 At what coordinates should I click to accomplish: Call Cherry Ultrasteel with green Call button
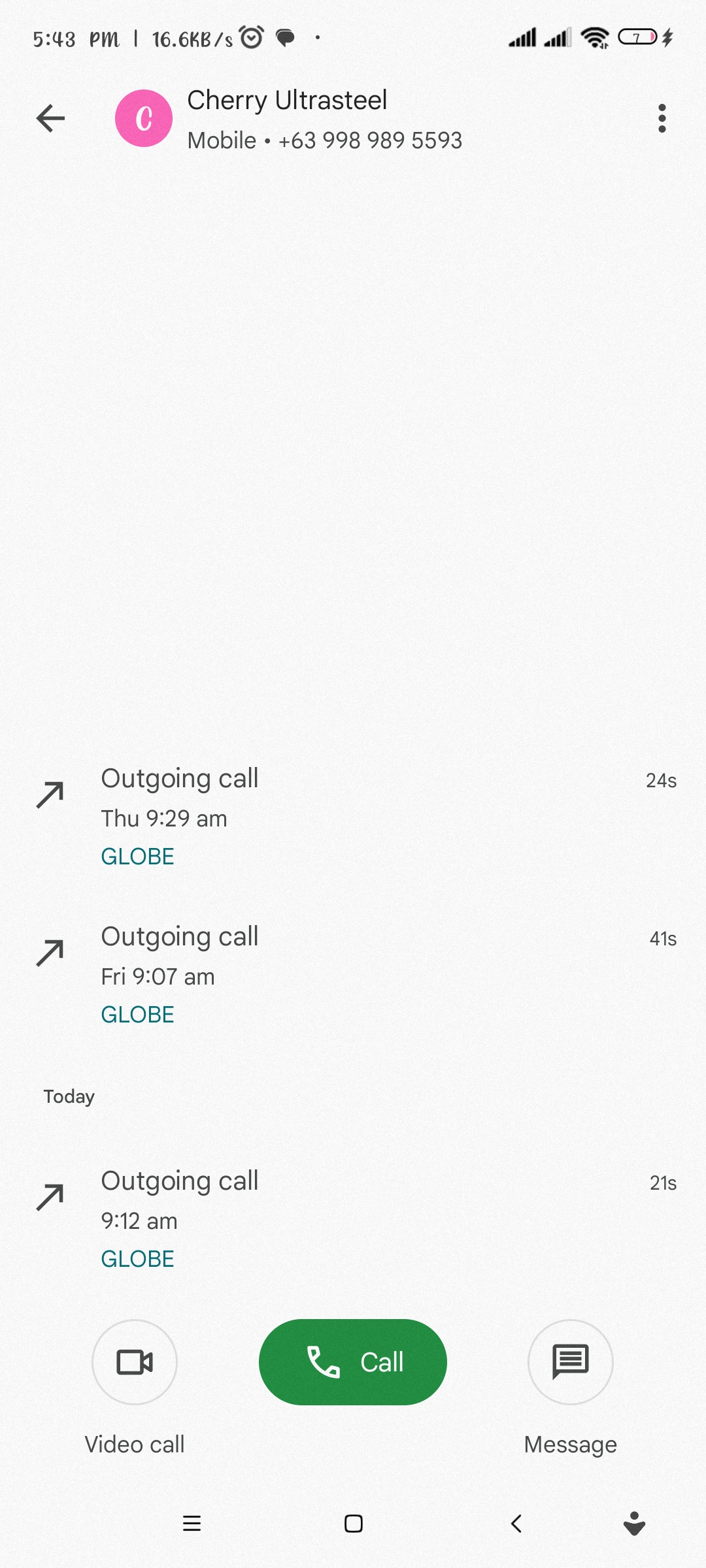[353, 1362]
